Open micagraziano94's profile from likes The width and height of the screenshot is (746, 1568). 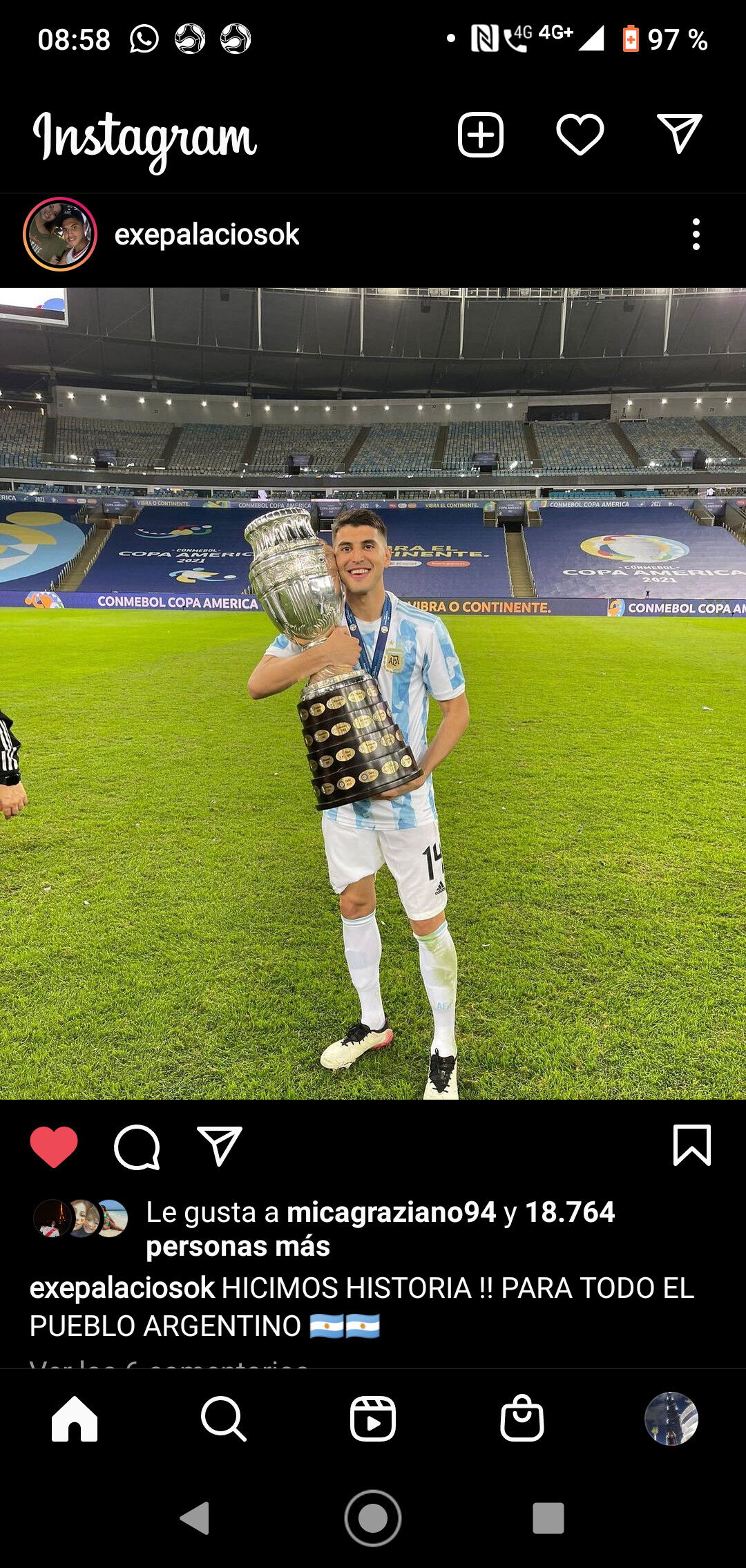391,1212
